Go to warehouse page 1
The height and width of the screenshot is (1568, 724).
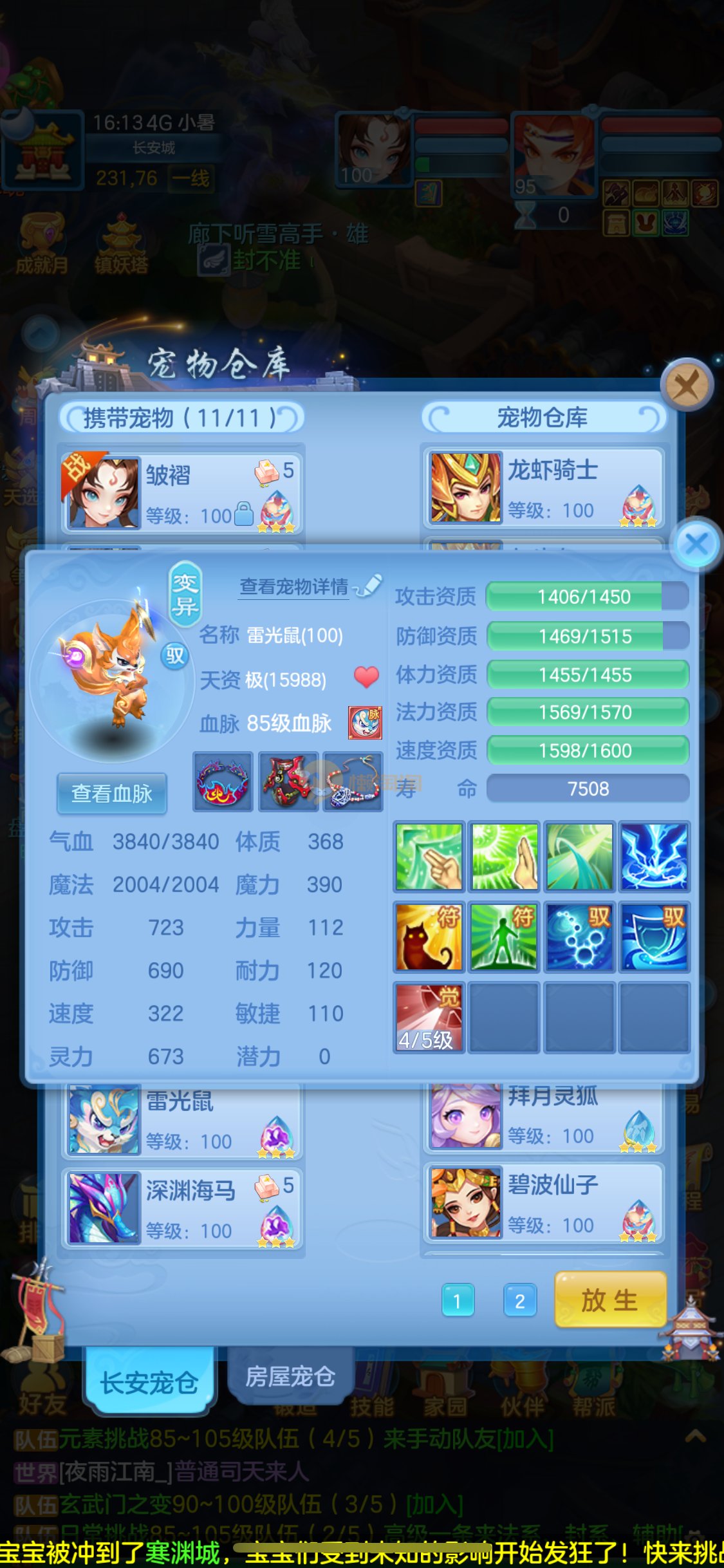pyautogui.click(x=458, y=1301)
